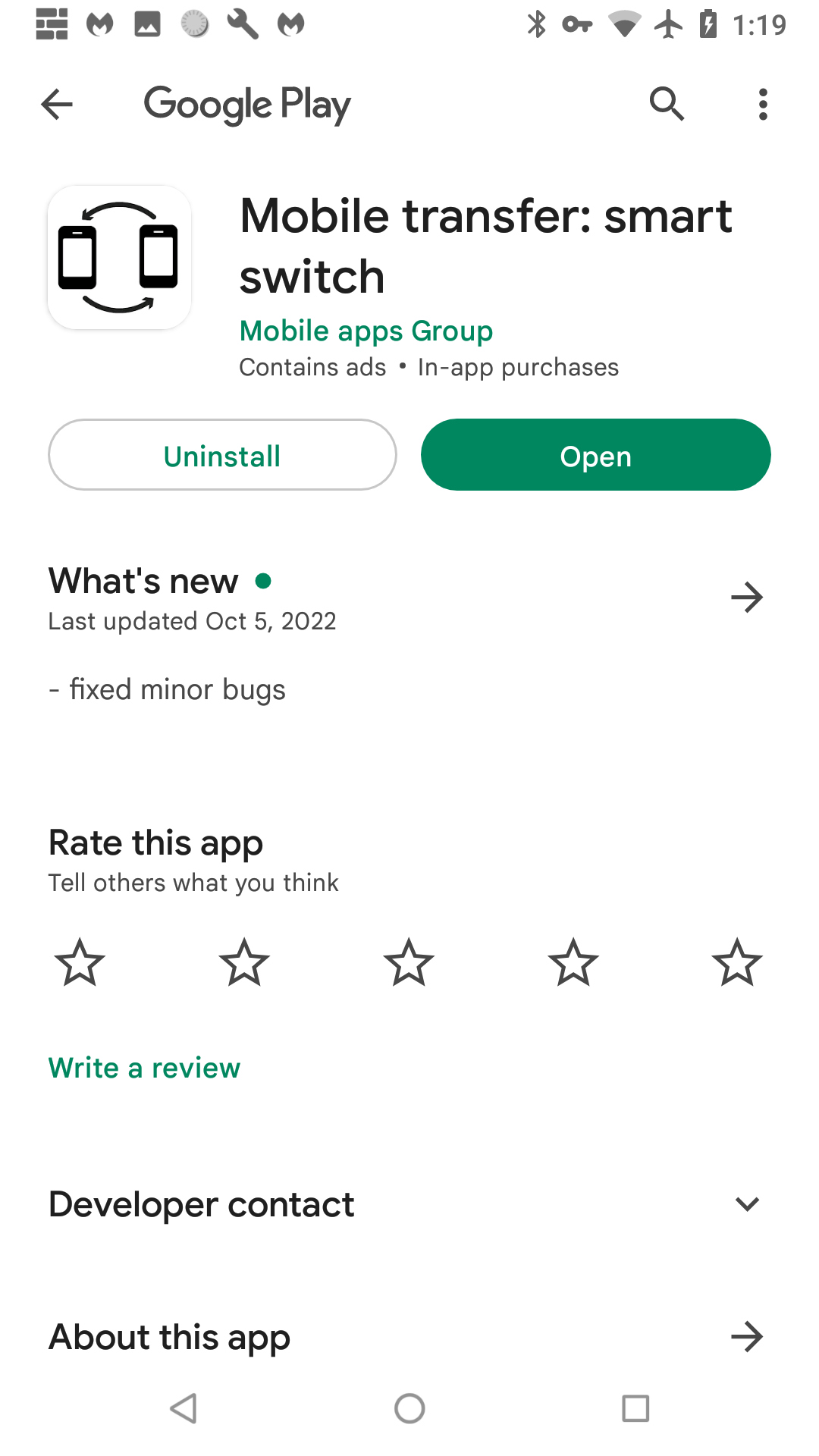This screenshot has height=1456, width=819.
Task: Tap the system home button
Action: click(x=409, y=1409)
